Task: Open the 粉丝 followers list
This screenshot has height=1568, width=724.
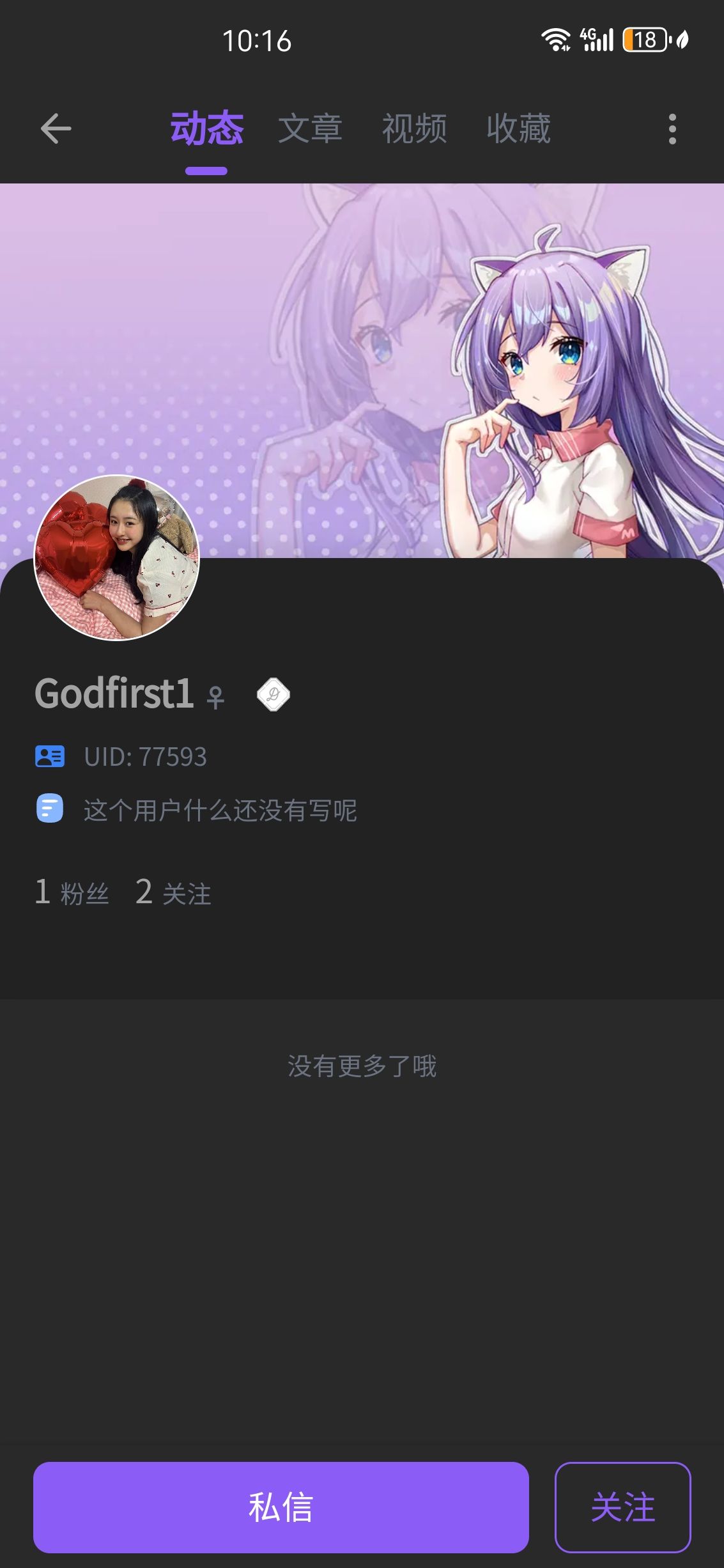Action: 72,892
